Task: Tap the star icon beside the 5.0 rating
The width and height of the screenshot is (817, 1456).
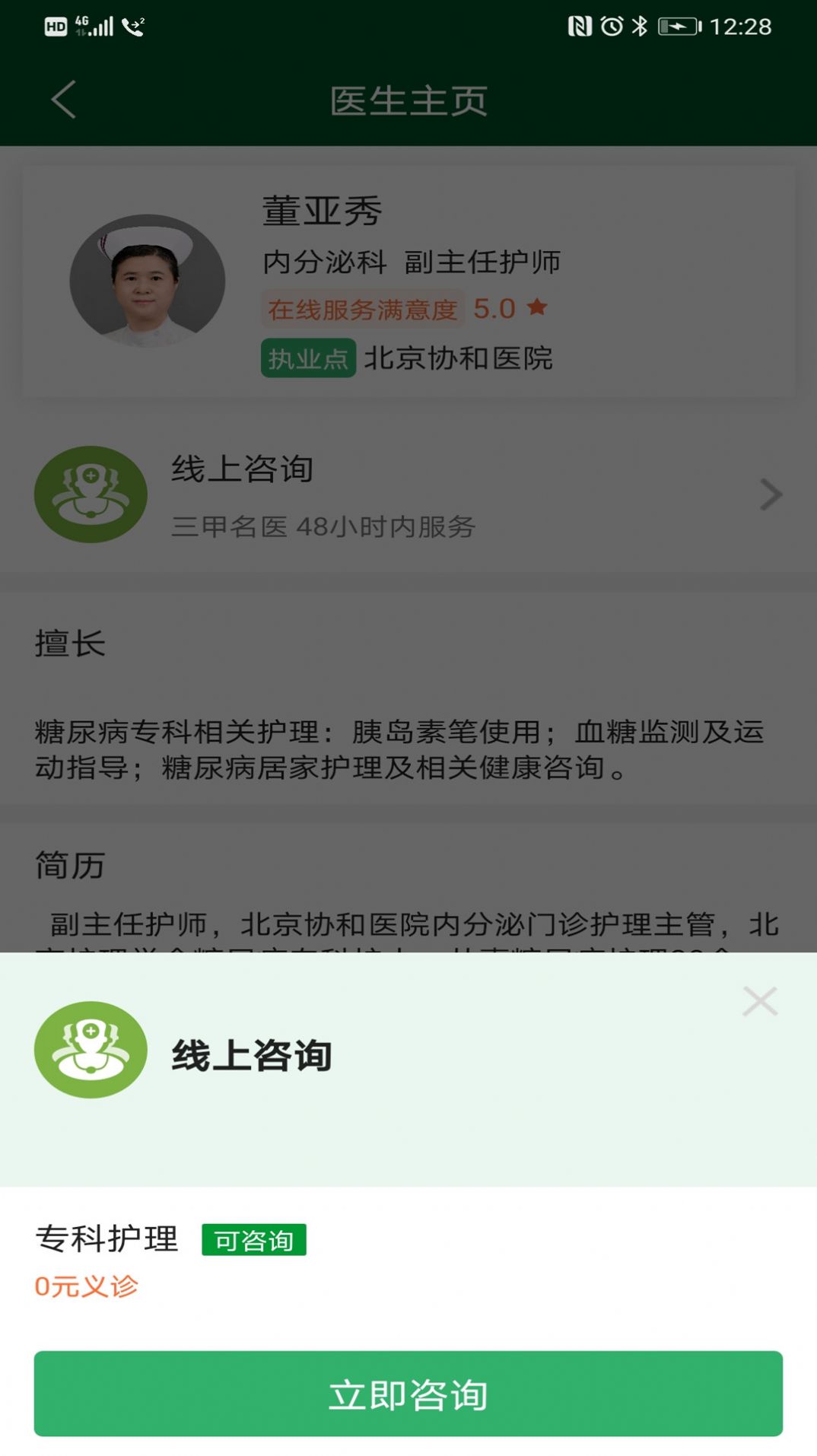Action: [x=538, y=308]
